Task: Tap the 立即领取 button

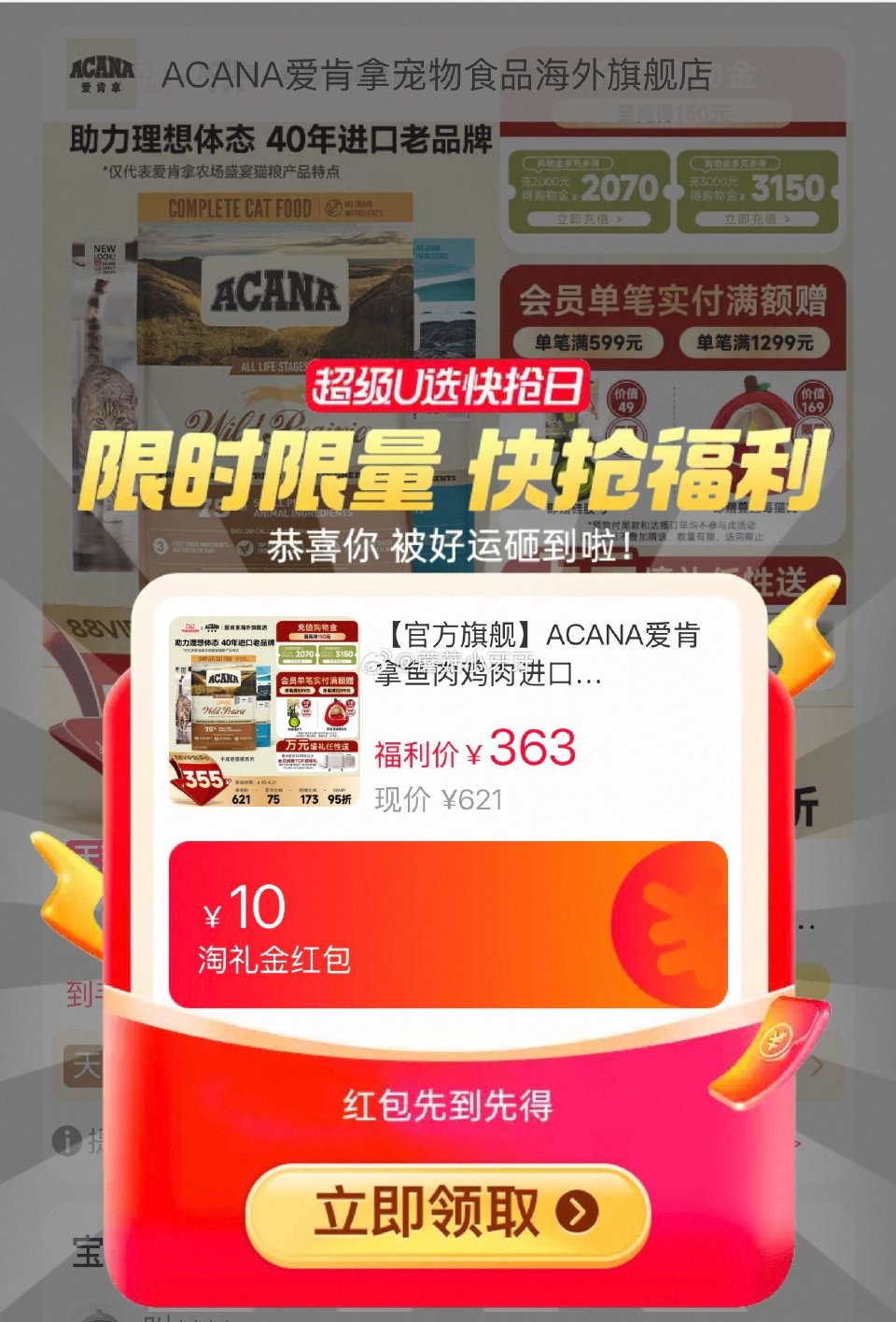Action: pos(447,1212)
